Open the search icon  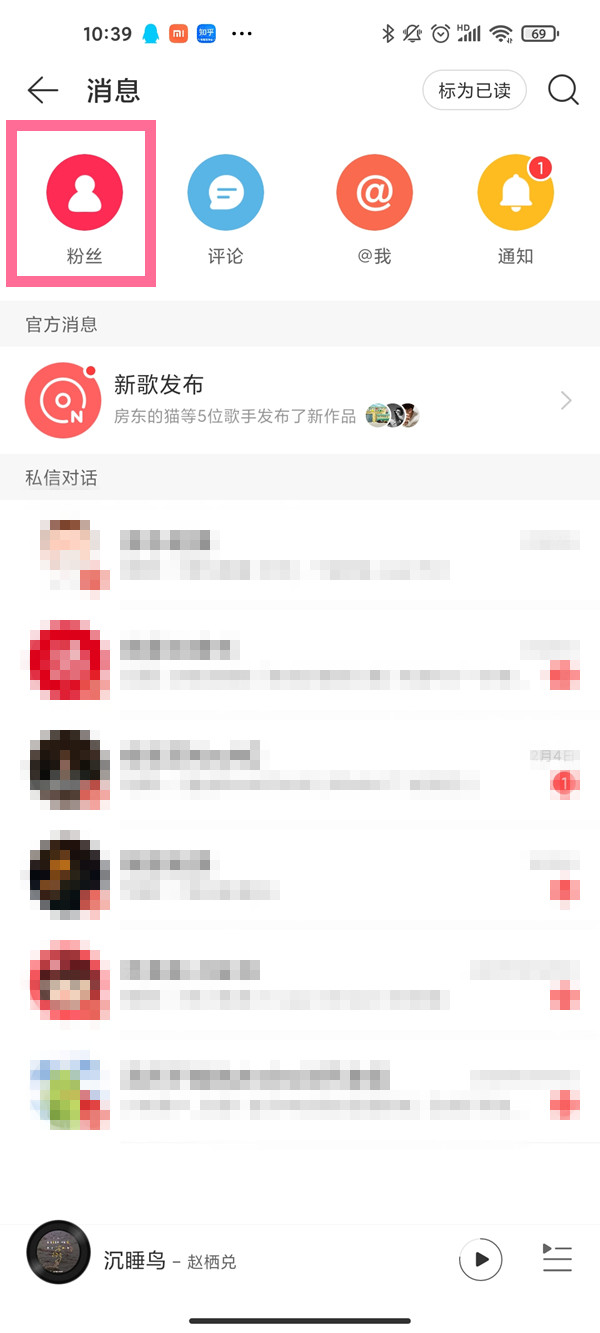(563, 91)
